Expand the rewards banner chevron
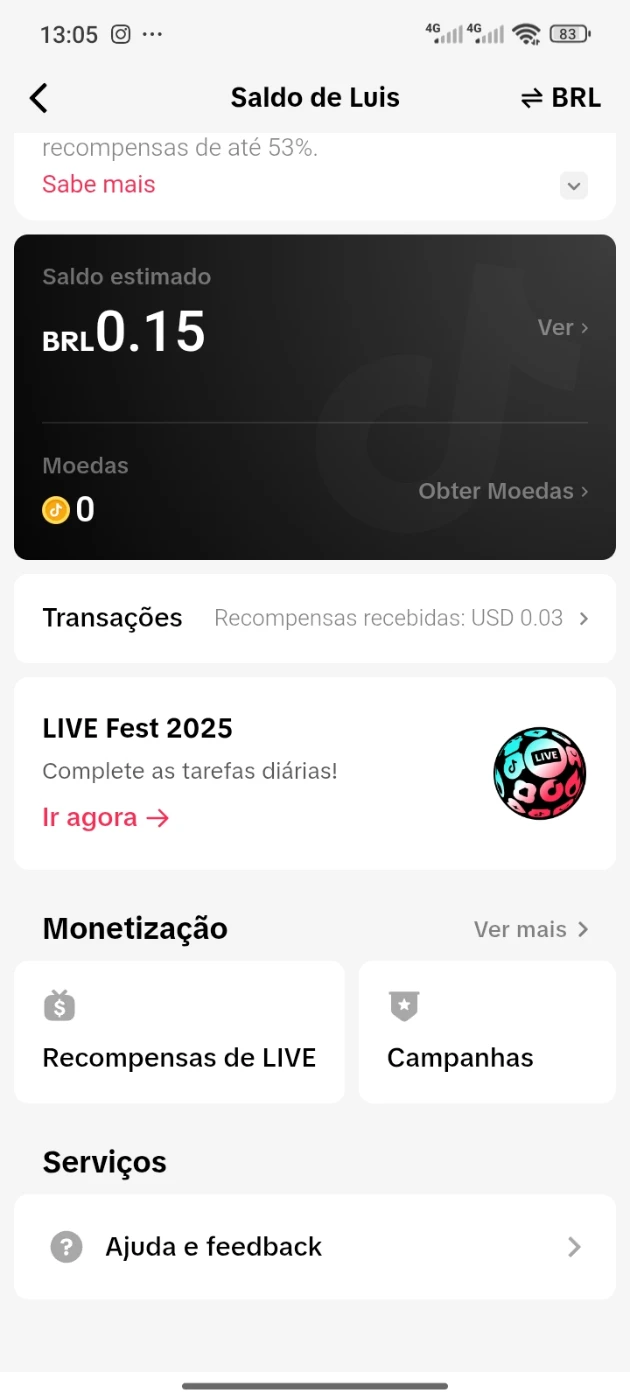The height and width of the screenshot is (1400, 630). click(x=573, y=186)
